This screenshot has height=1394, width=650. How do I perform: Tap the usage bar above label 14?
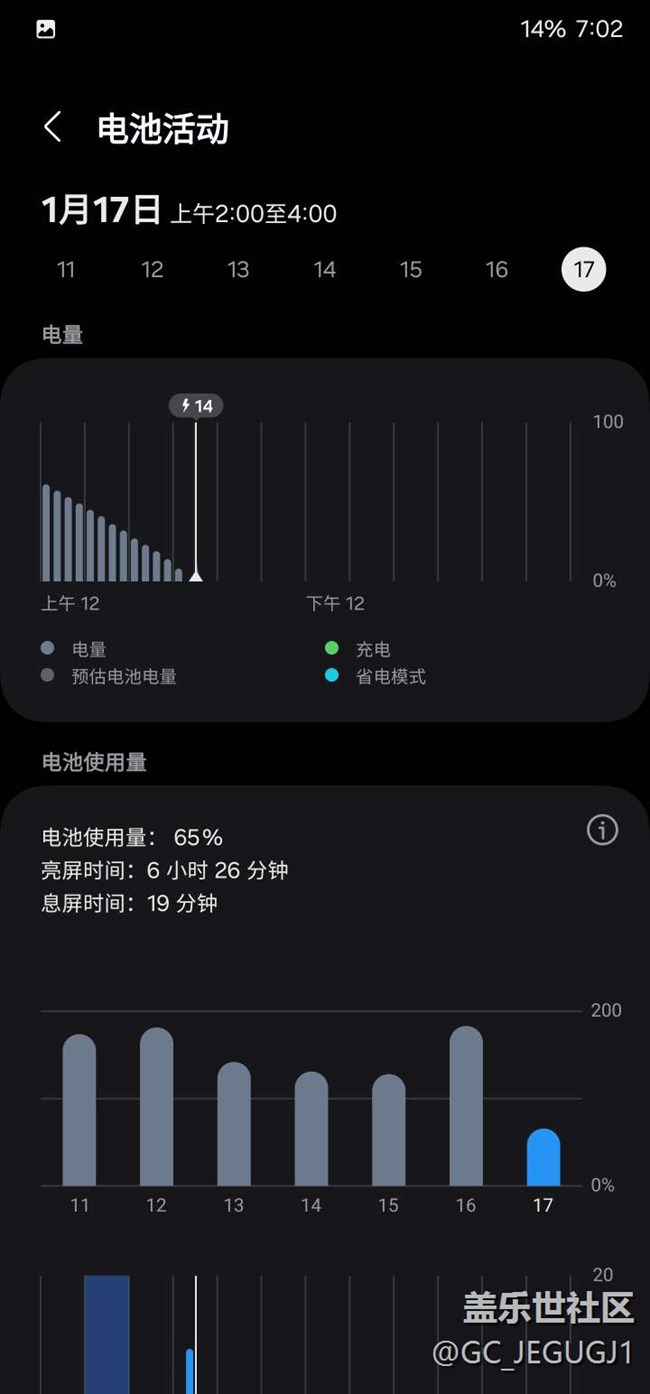pos(311,1129)
